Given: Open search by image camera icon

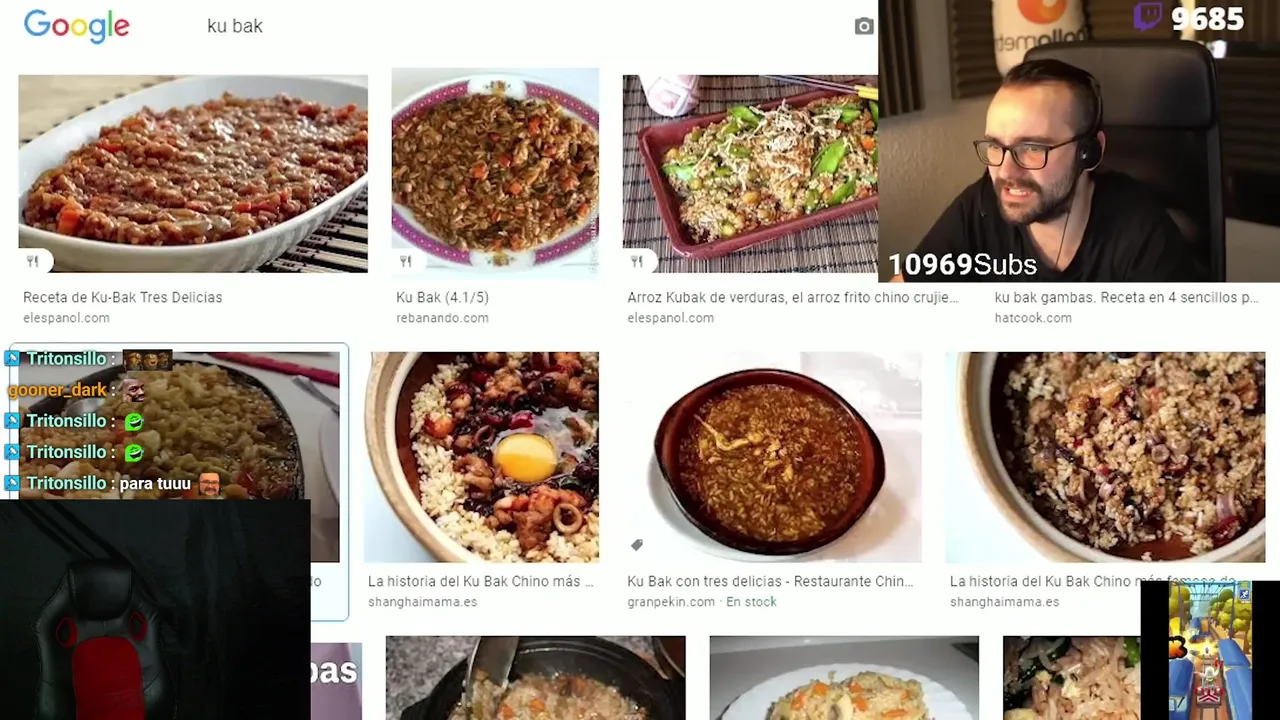Looking at the screenshot, I should 864,27.
